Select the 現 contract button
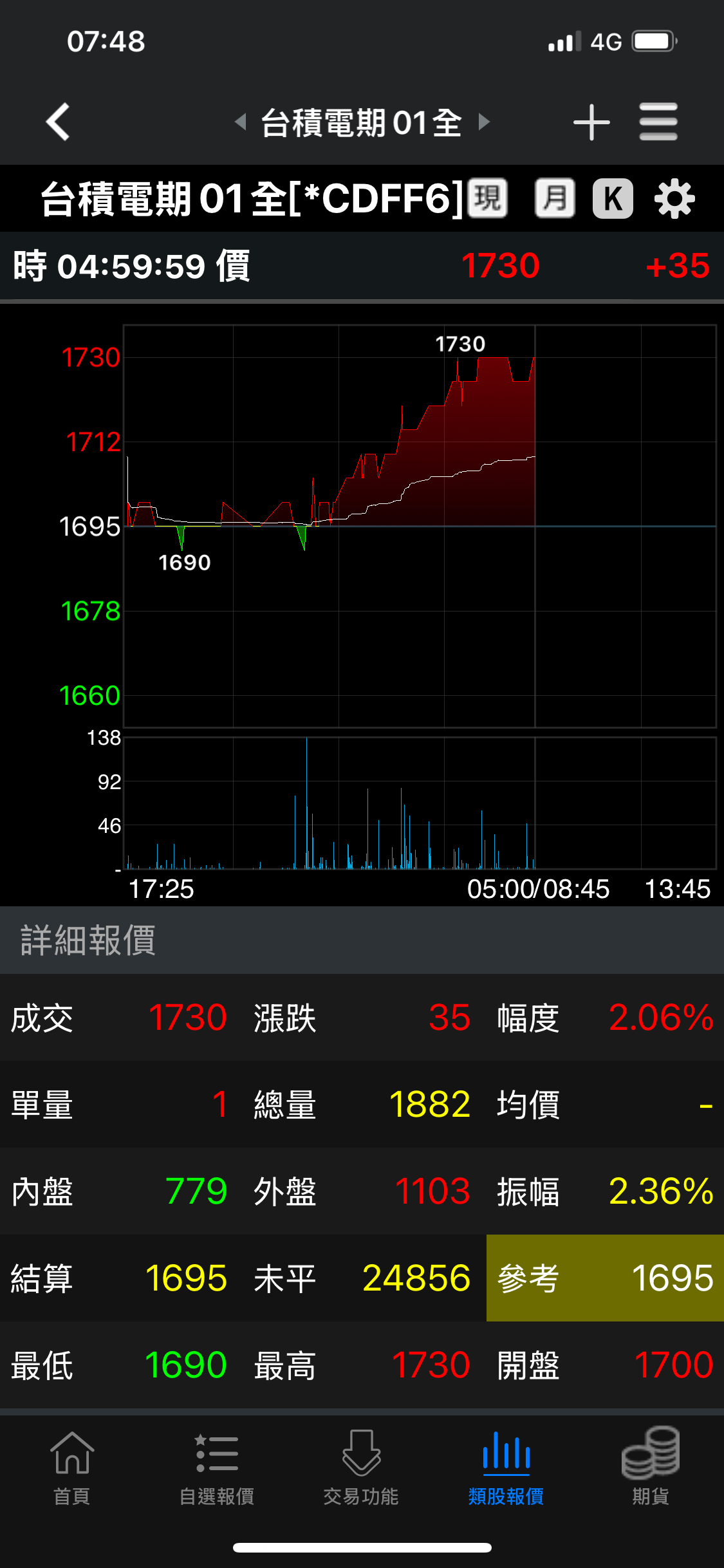This screenshot has height=1568, width=724. [488, 198]
